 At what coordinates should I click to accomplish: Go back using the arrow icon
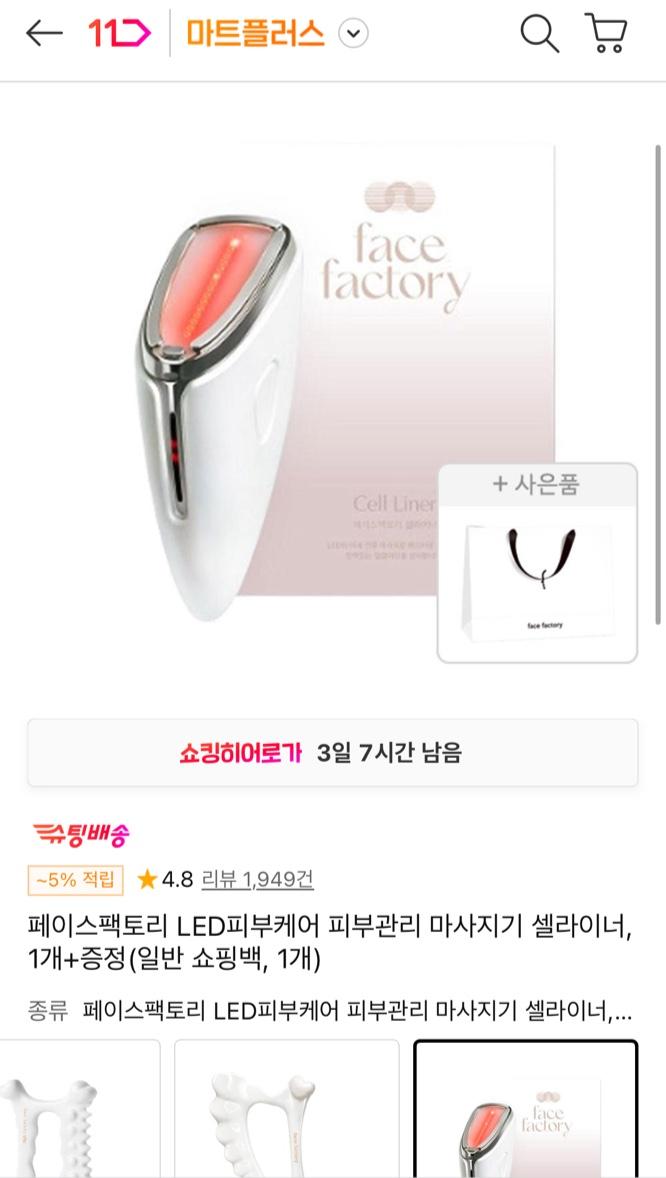click(44, 34)
